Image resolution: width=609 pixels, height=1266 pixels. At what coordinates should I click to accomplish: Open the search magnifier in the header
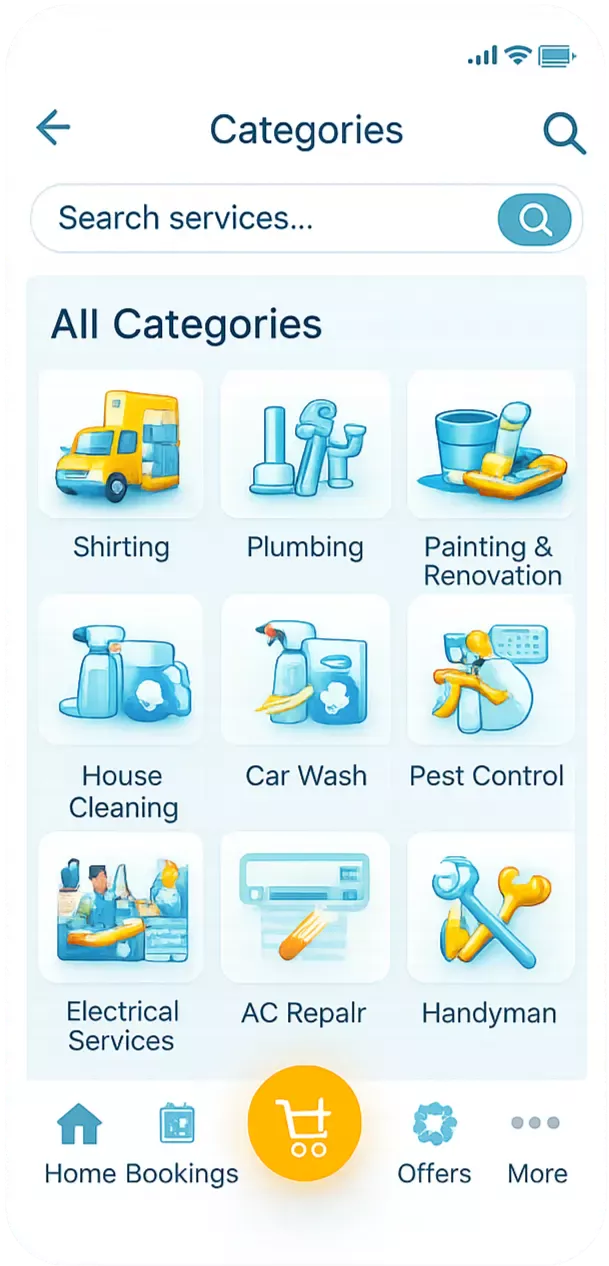pos(564,132)
